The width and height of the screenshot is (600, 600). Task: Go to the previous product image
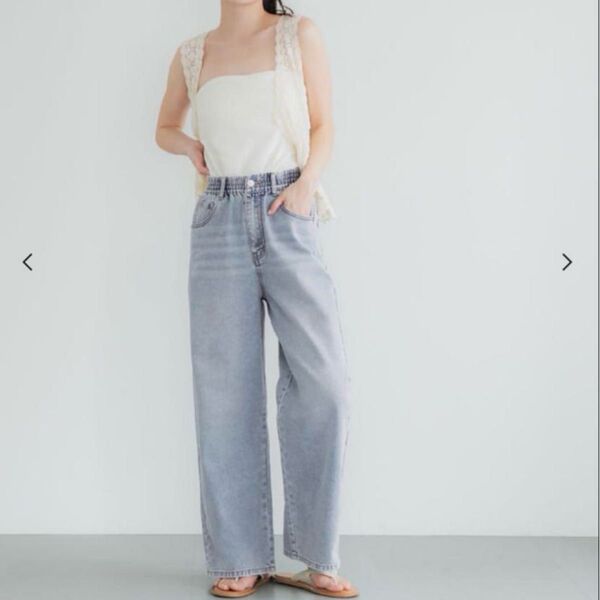point(27,262)
